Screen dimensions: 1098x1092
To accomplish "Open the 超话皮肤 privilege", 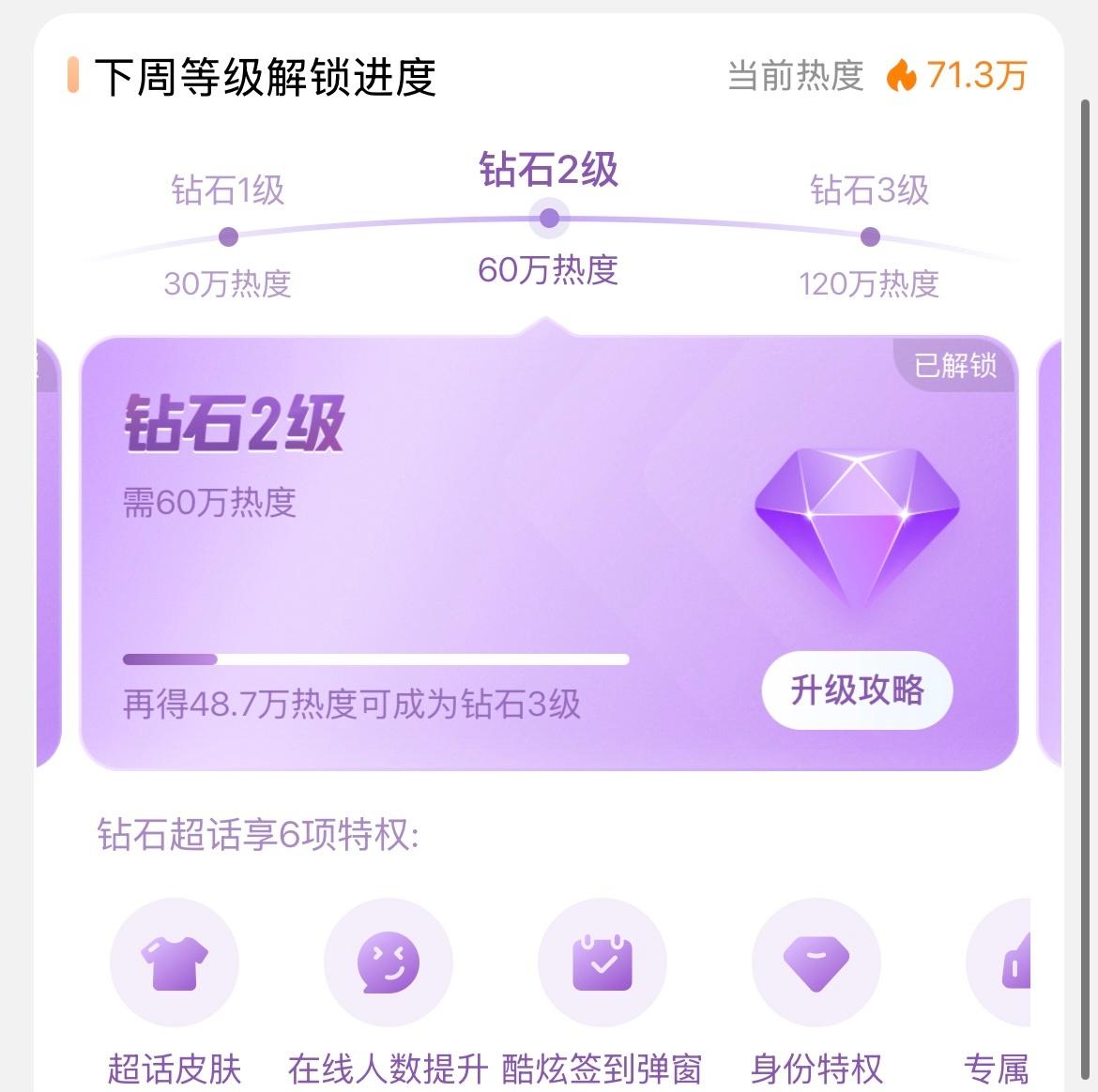I will point(175,963).
